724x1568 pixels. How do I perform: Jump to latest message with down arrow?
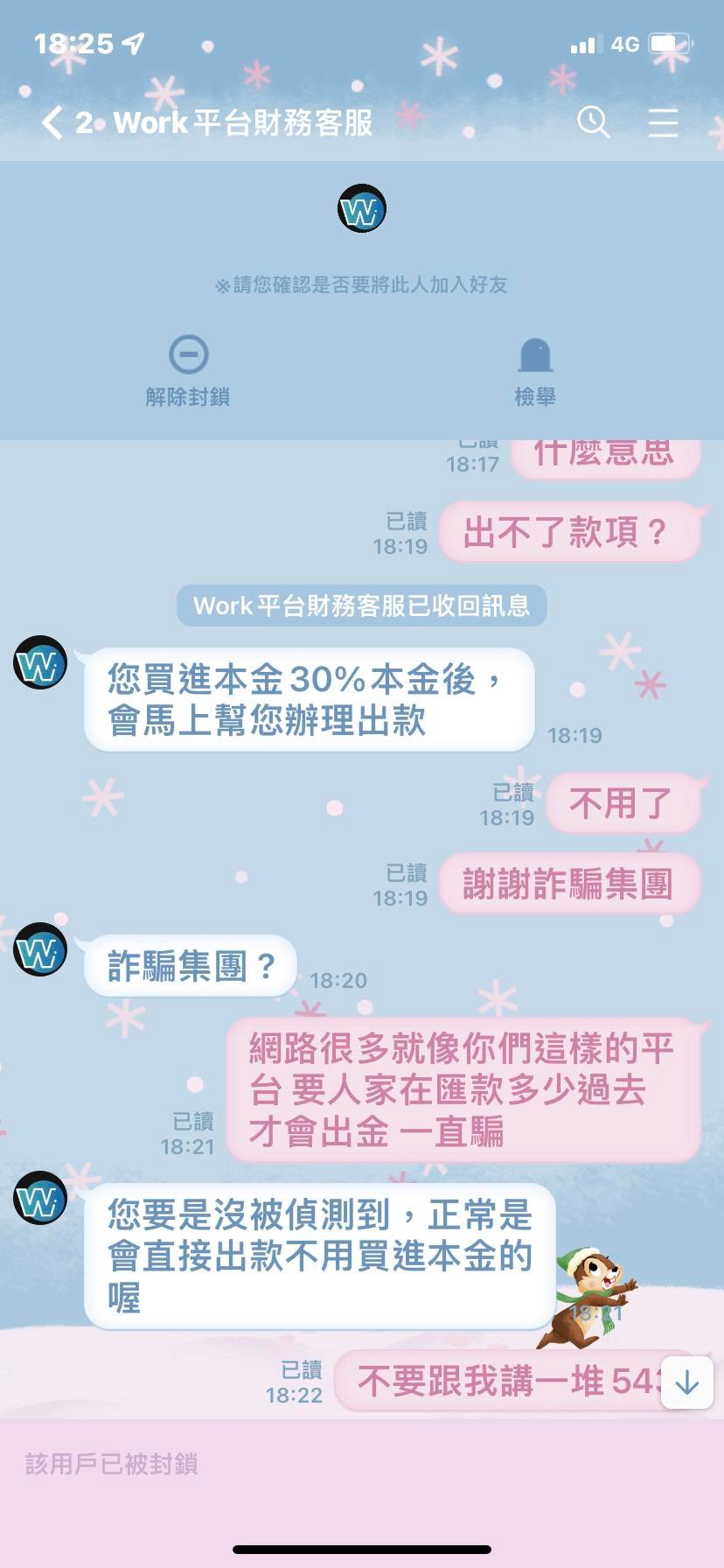pyautogui.click(x=687, y=1382)
